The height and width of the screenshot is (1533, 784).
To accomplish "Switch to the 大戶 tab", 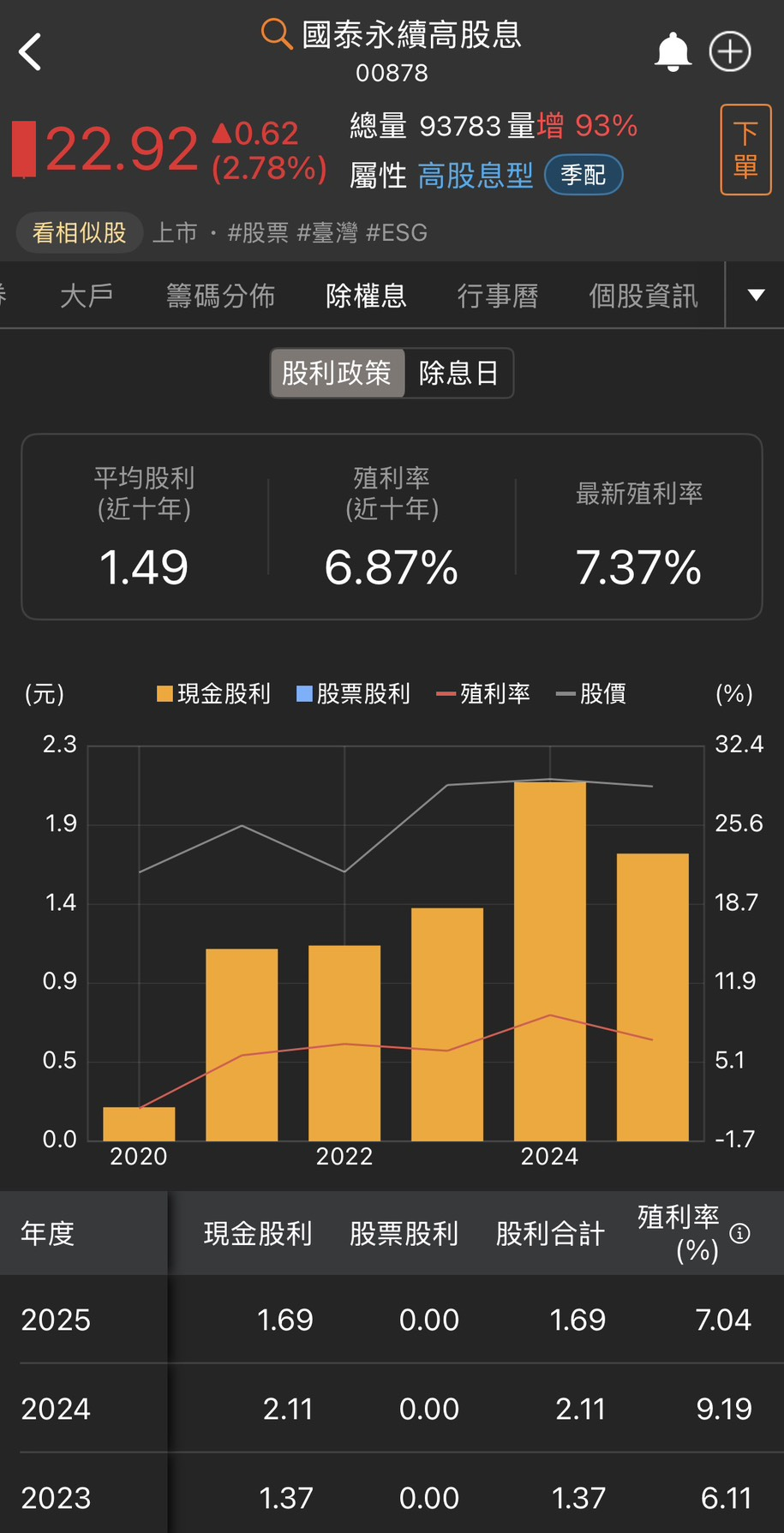I will click(87, 296).
